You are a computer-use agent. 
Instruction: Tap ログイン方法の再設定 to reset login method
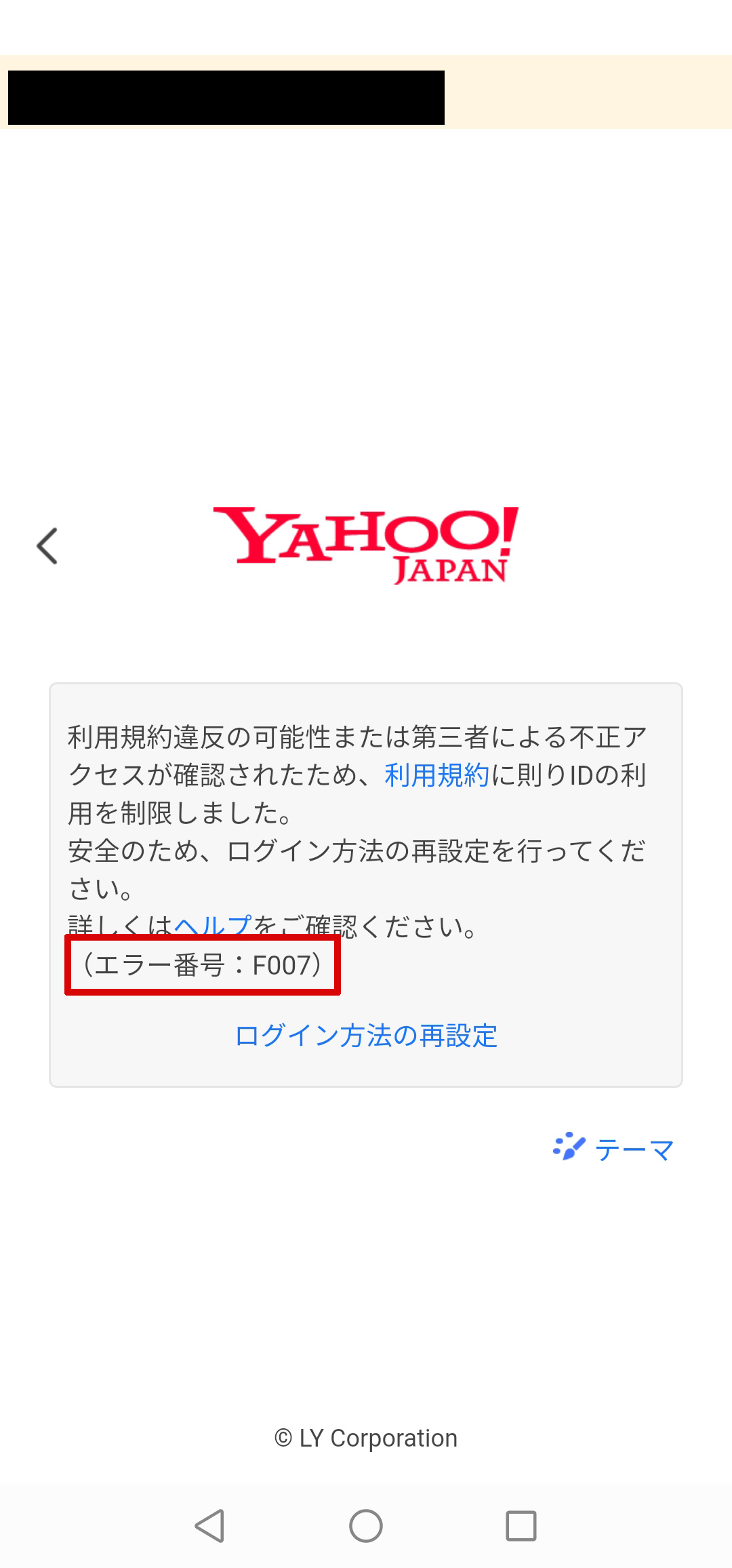(366, 1036)
